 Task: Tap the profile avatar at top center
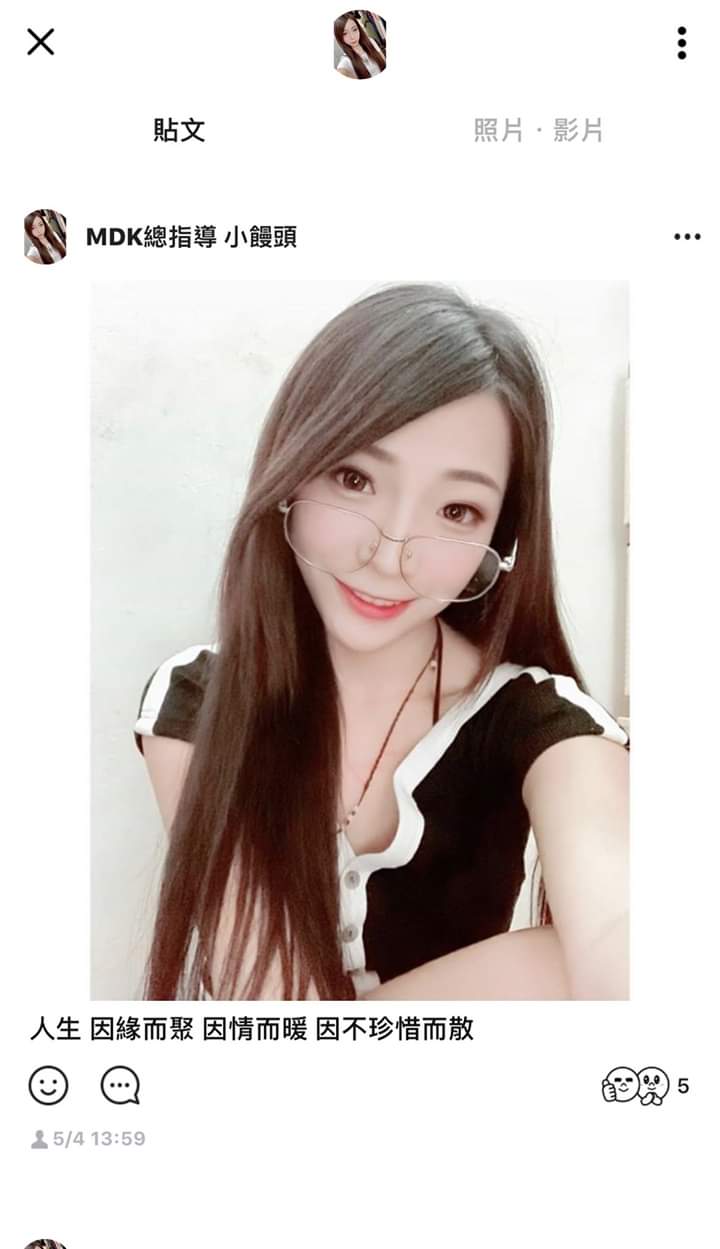(360, 44)
